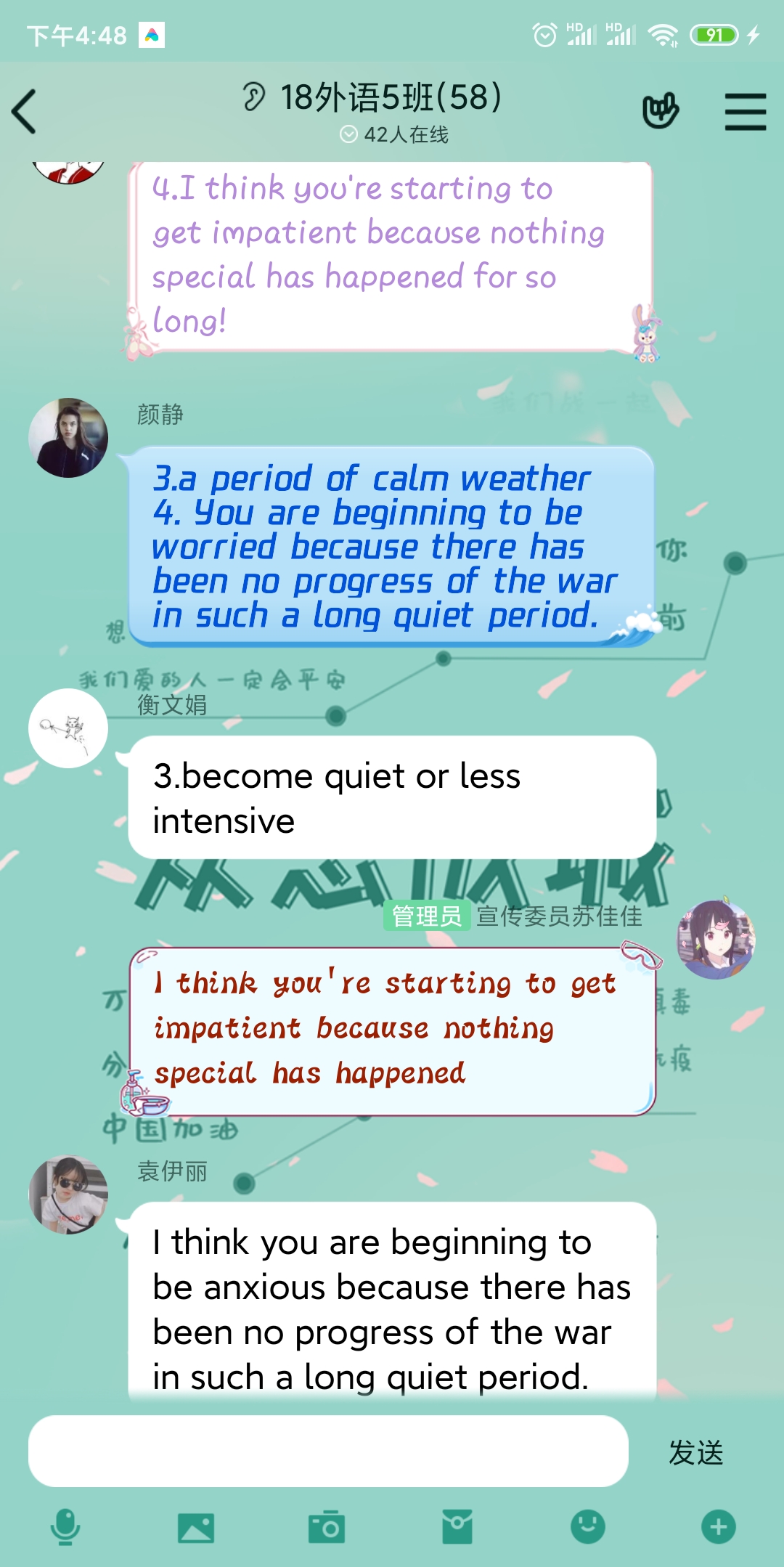The width and height of the screenshot is (784, 1567).
Task: Open 袁伊丽's profile avatar
Action: coord(68,1194)
